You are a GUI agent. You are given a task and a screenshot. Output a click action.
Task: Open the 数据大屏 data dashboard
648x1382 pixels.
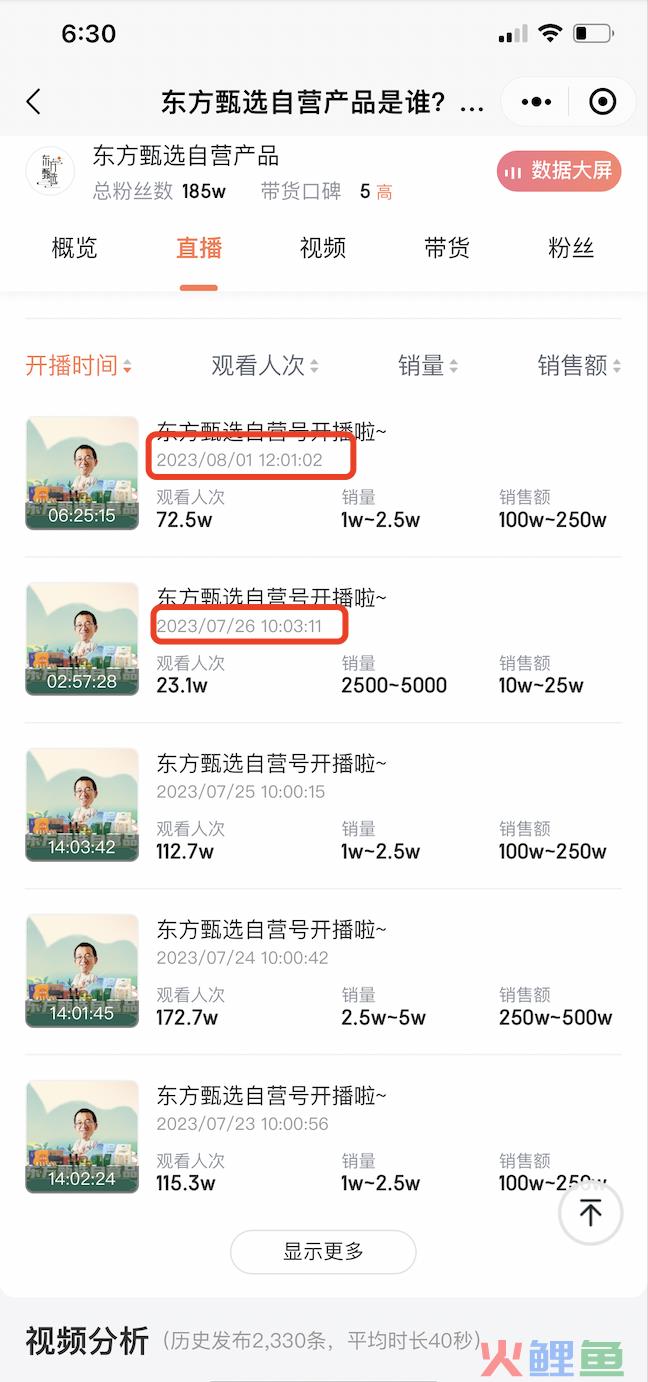tap(559, 171)
